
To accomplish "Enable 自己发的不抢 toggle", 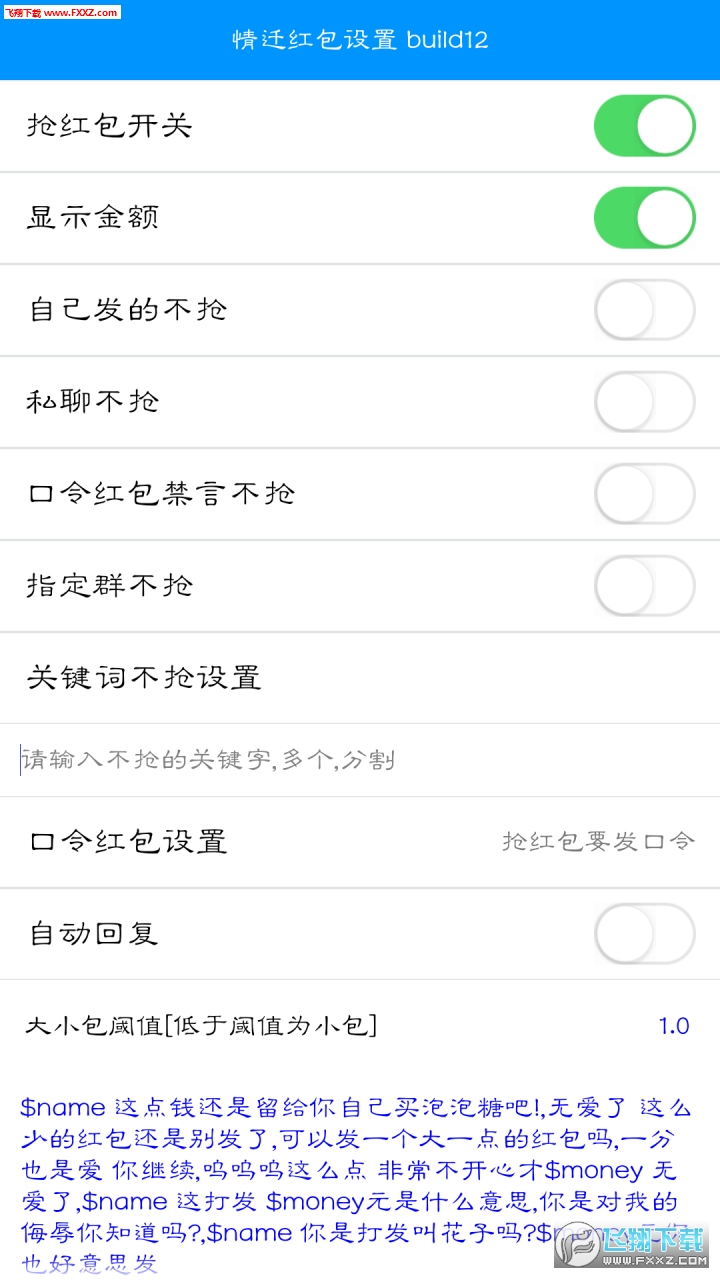I will (644, 310).
